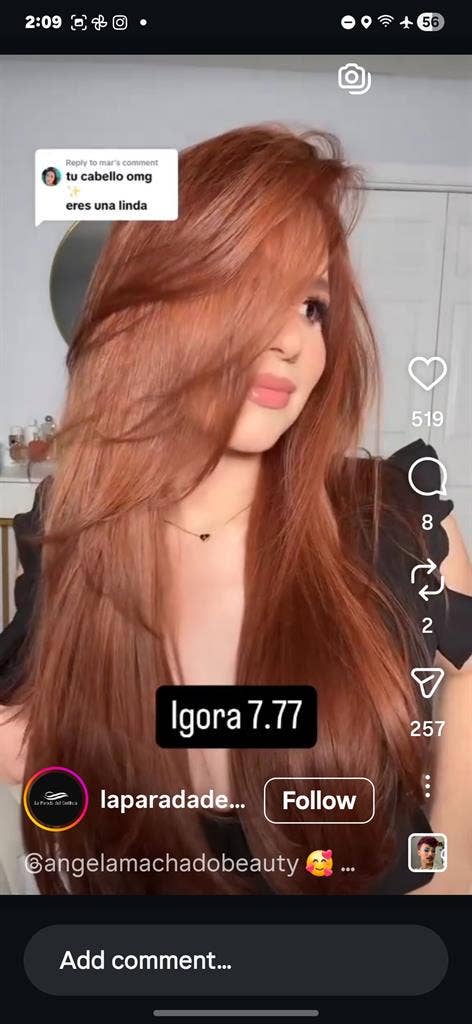Viewport: 472px width, 1024px height.
Task: Open the reels camera icon
Action: click(x=354, y=78)
